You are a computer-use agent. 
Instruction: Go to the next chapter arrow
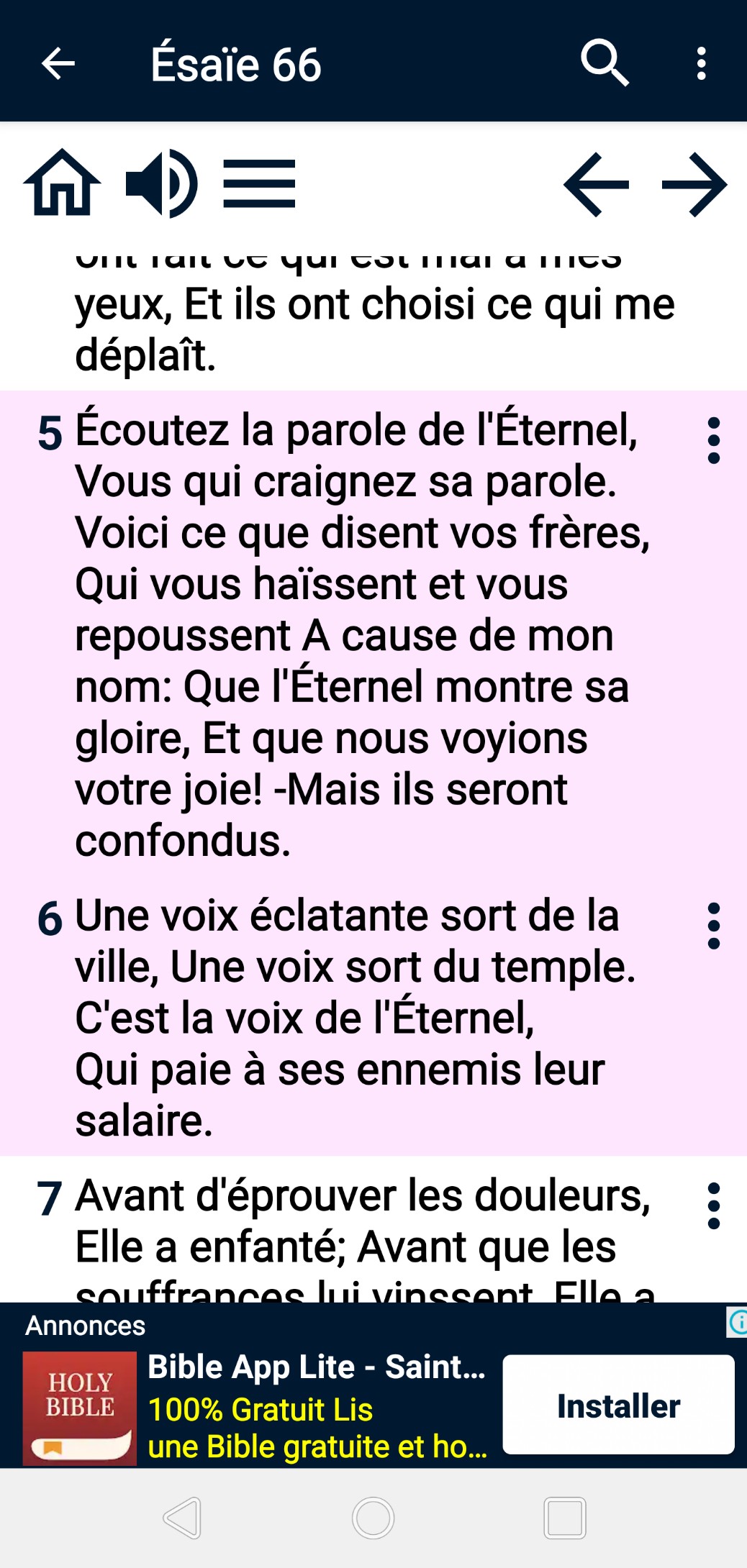coord(694,184)
